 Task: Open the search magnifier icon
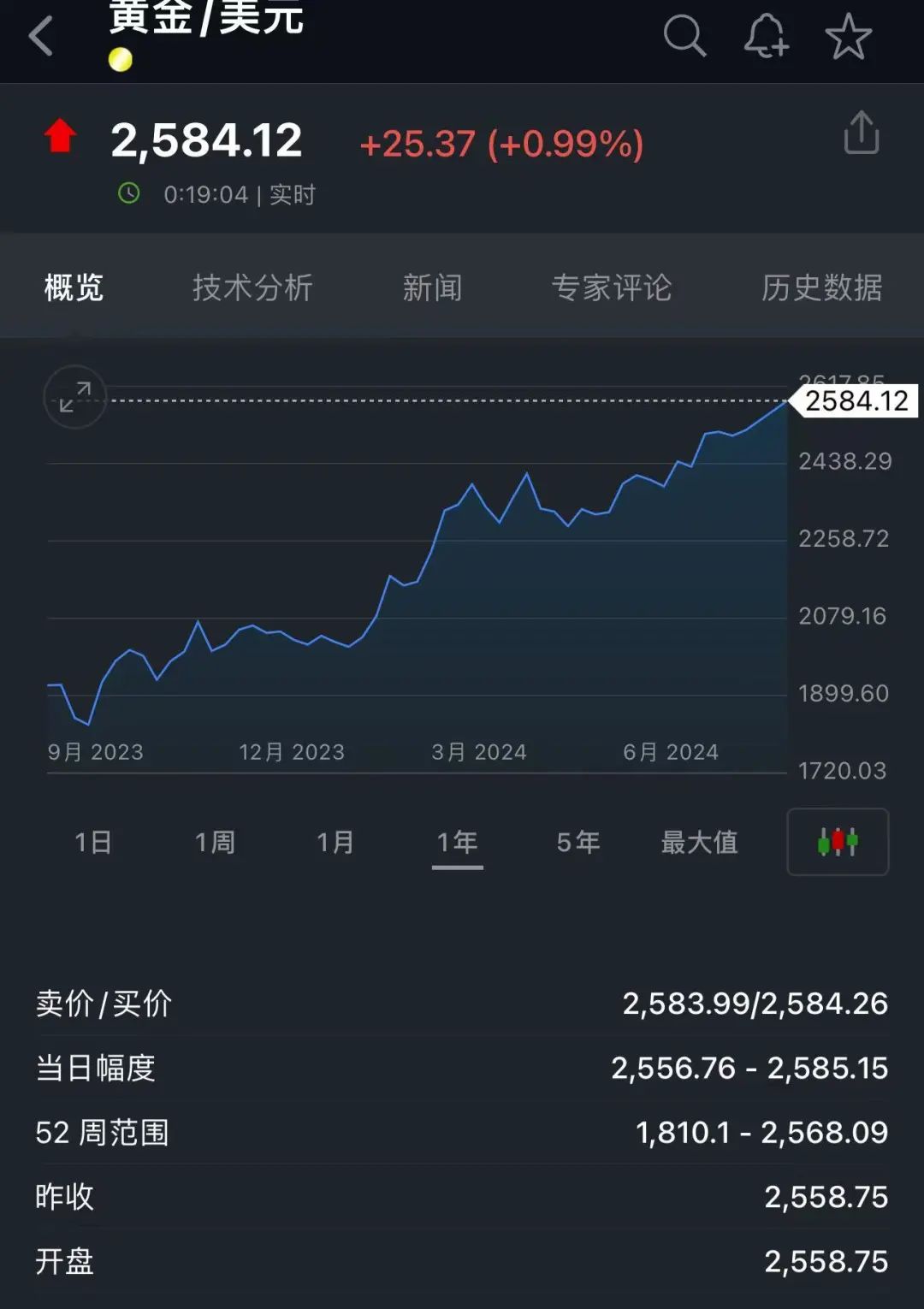coord(684,36)
